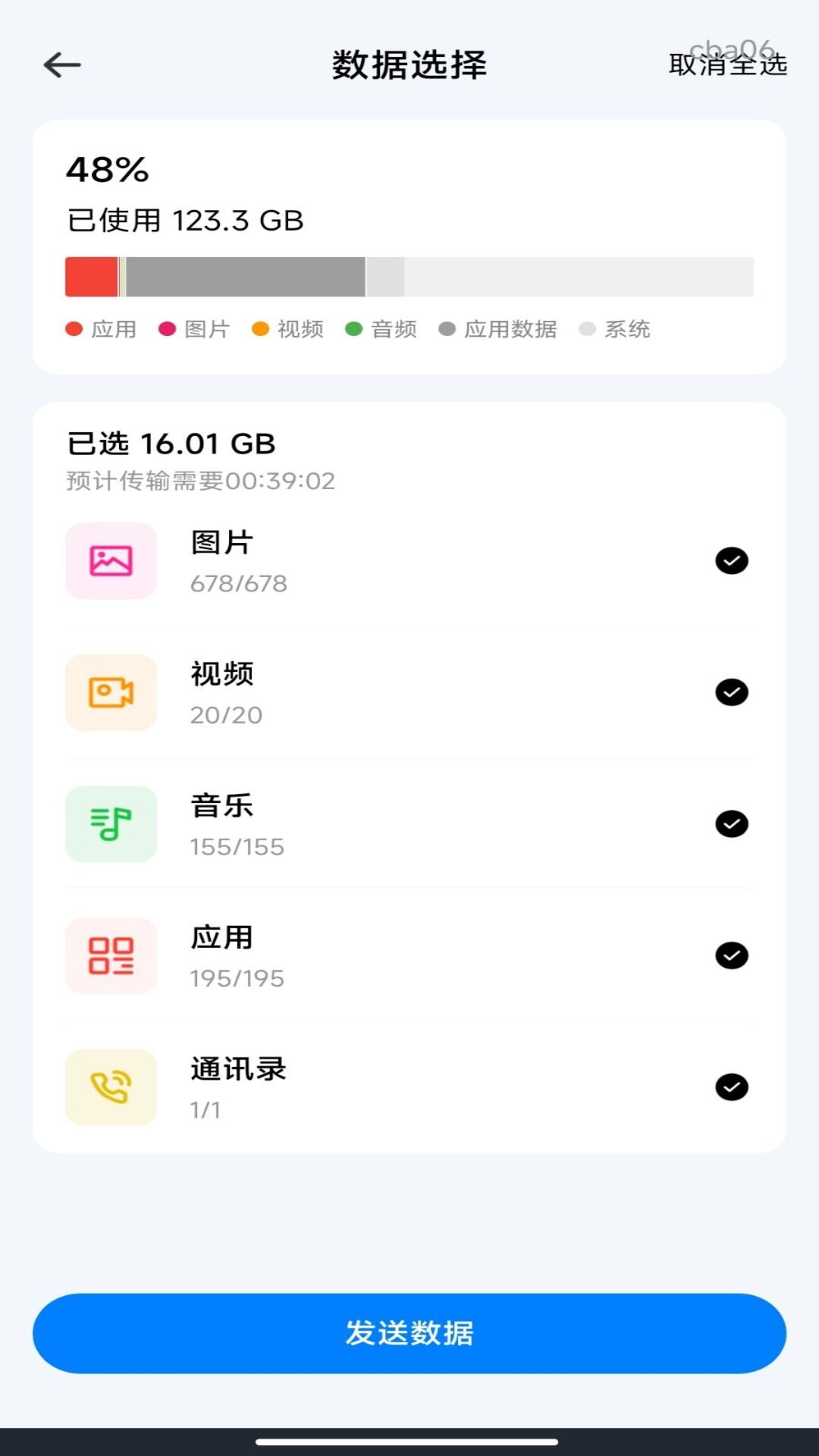Toggle the 通讯录 checkmark off
This screenshot has height=1456, width=819.
coord(731,1087)
